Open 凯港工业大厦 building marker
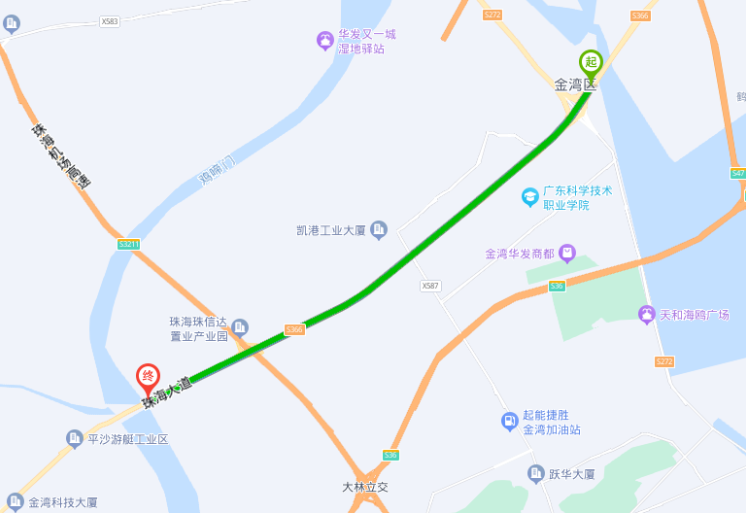Viewport: 746px width, 514px height. click(379, 231)
